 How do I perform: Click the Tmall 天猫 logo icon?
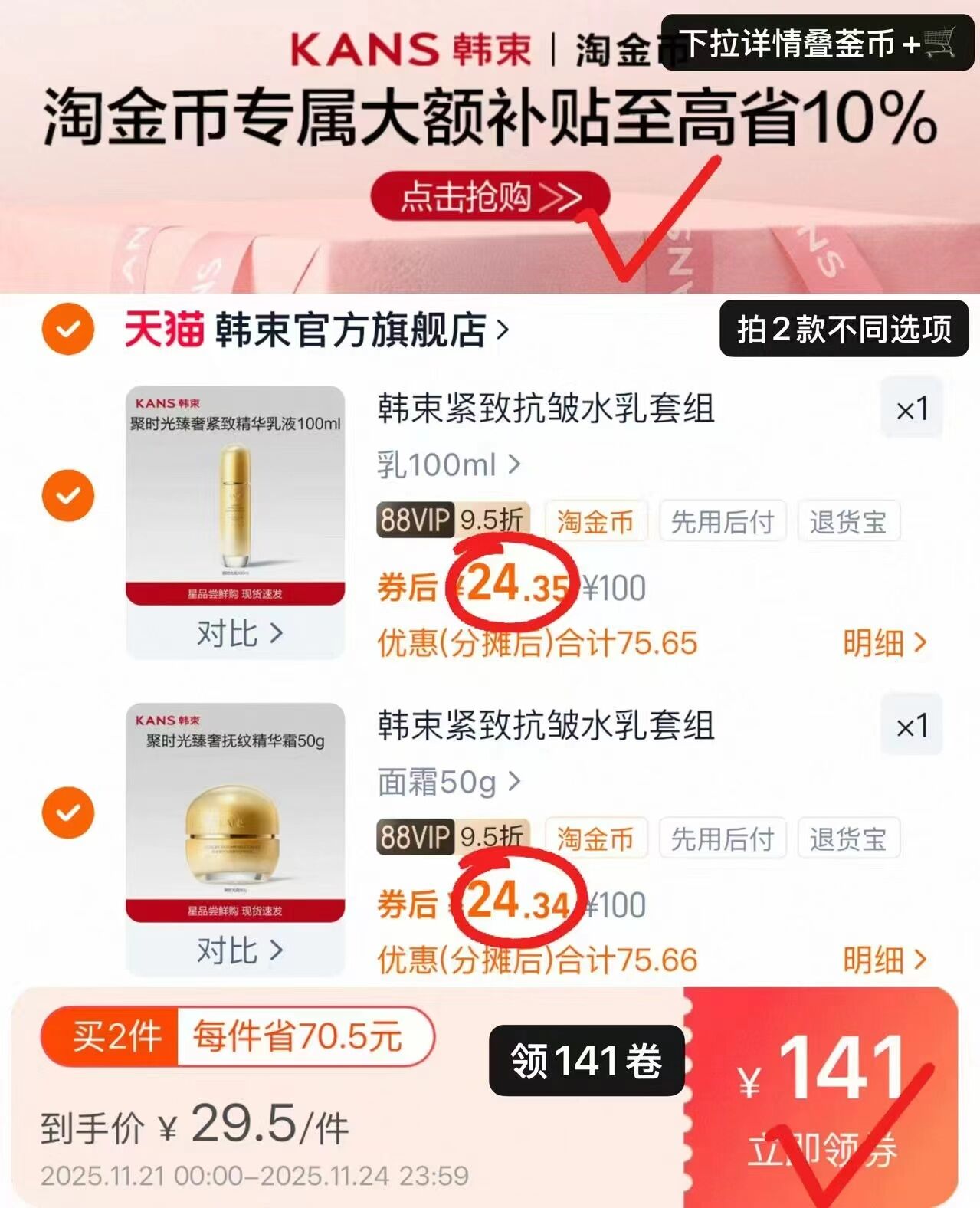pyautogui.click(x=162, y=330)
